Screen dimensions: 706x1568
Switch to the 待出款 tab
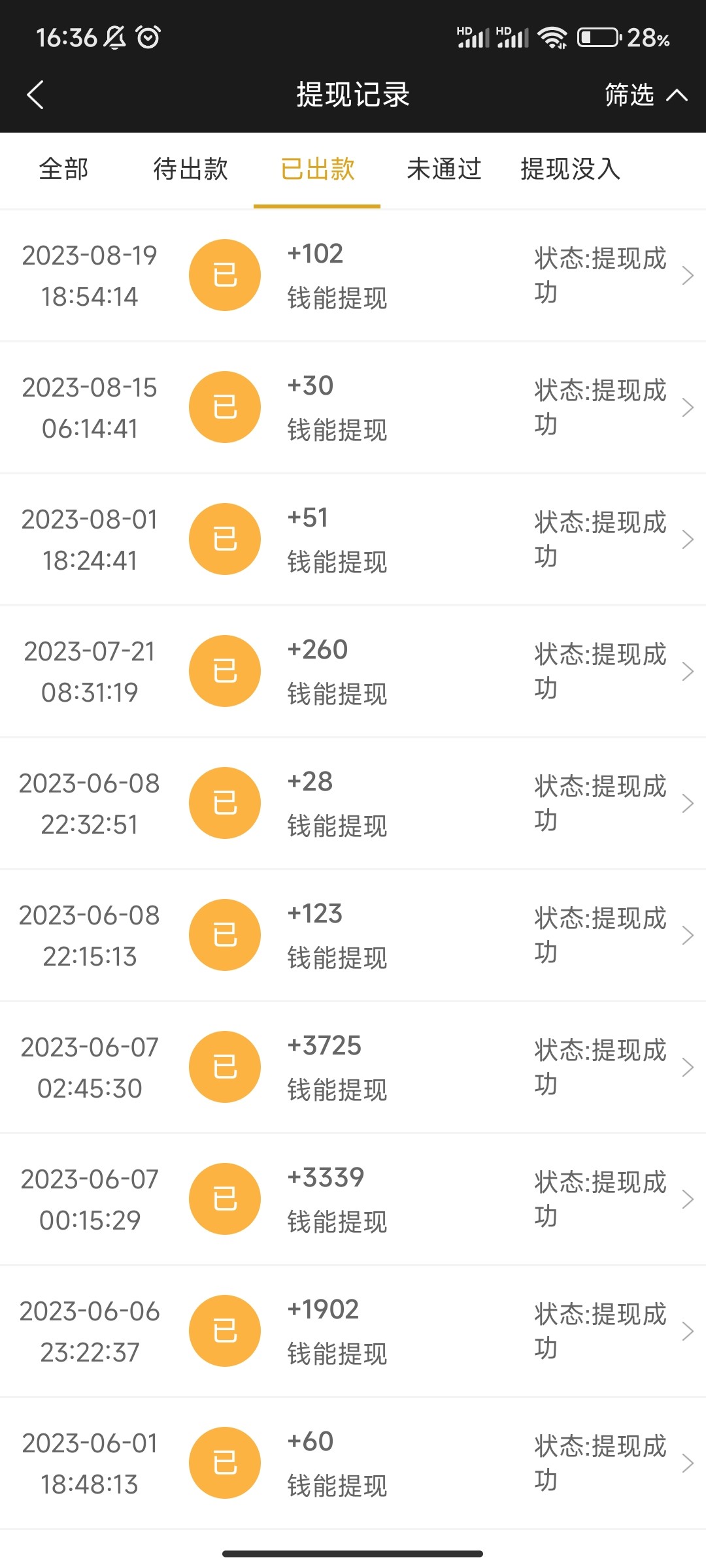190,169
